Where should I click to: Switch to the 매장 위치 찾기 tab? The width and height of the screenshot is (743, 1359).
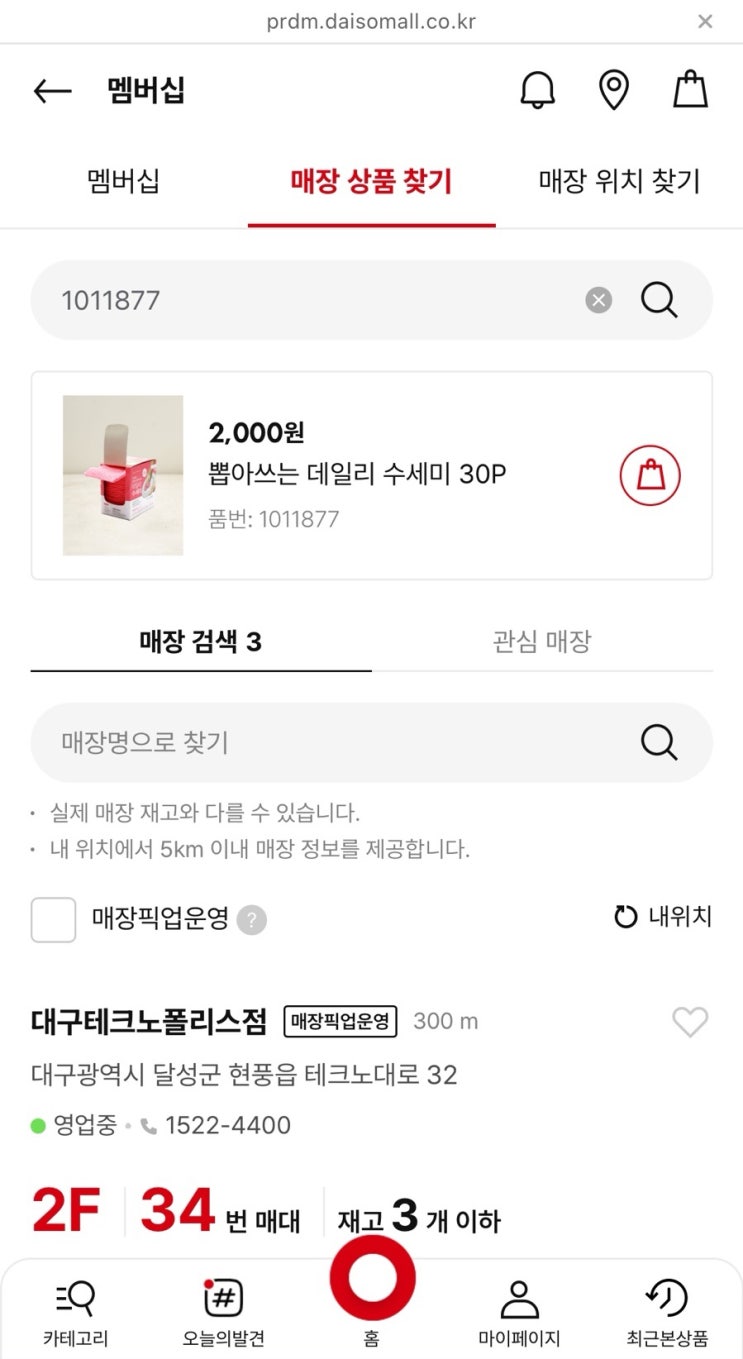(x=619, y=182)
